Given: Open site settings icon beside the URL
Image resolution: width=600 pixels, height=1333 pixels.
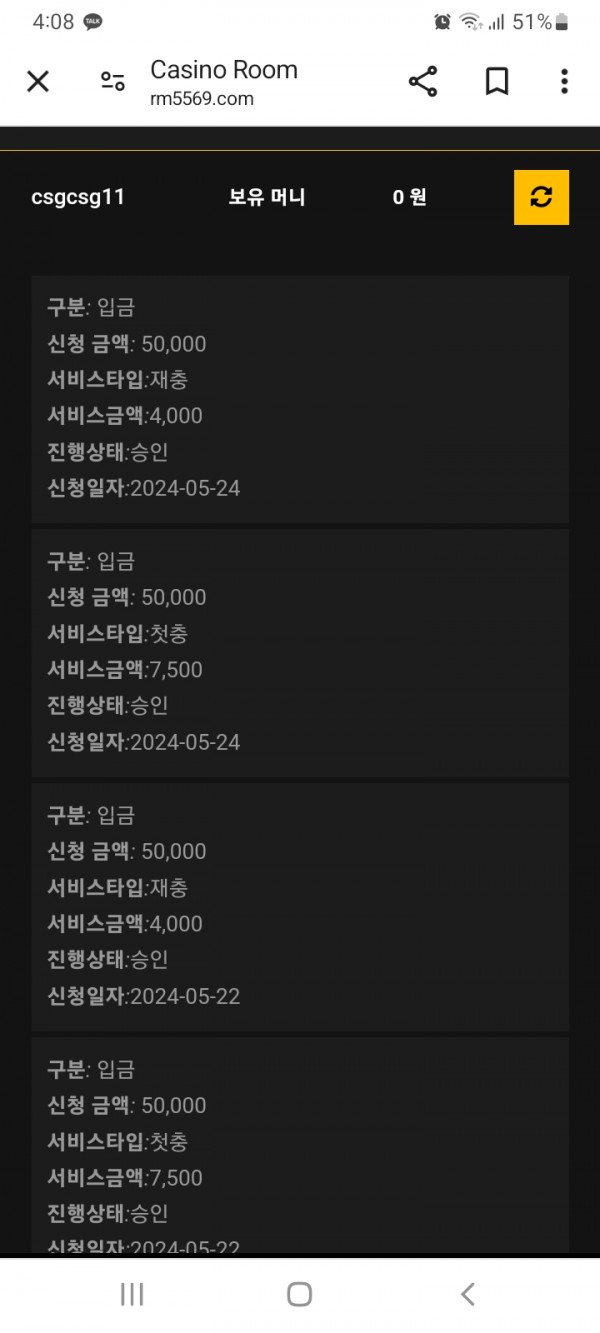Looking at the screenshot, I should pos(113,82).
